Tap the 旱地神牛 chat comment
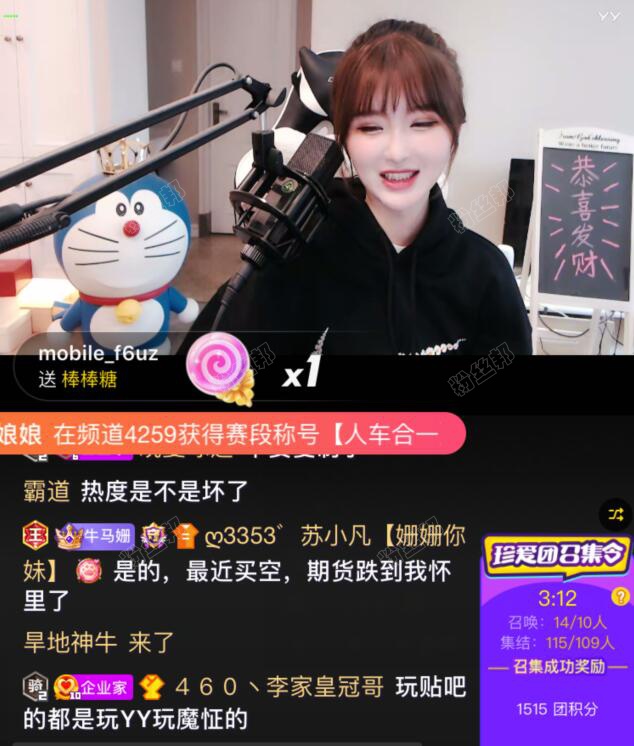The width and height of the screenshot is (634, 746). pos(98,642)
